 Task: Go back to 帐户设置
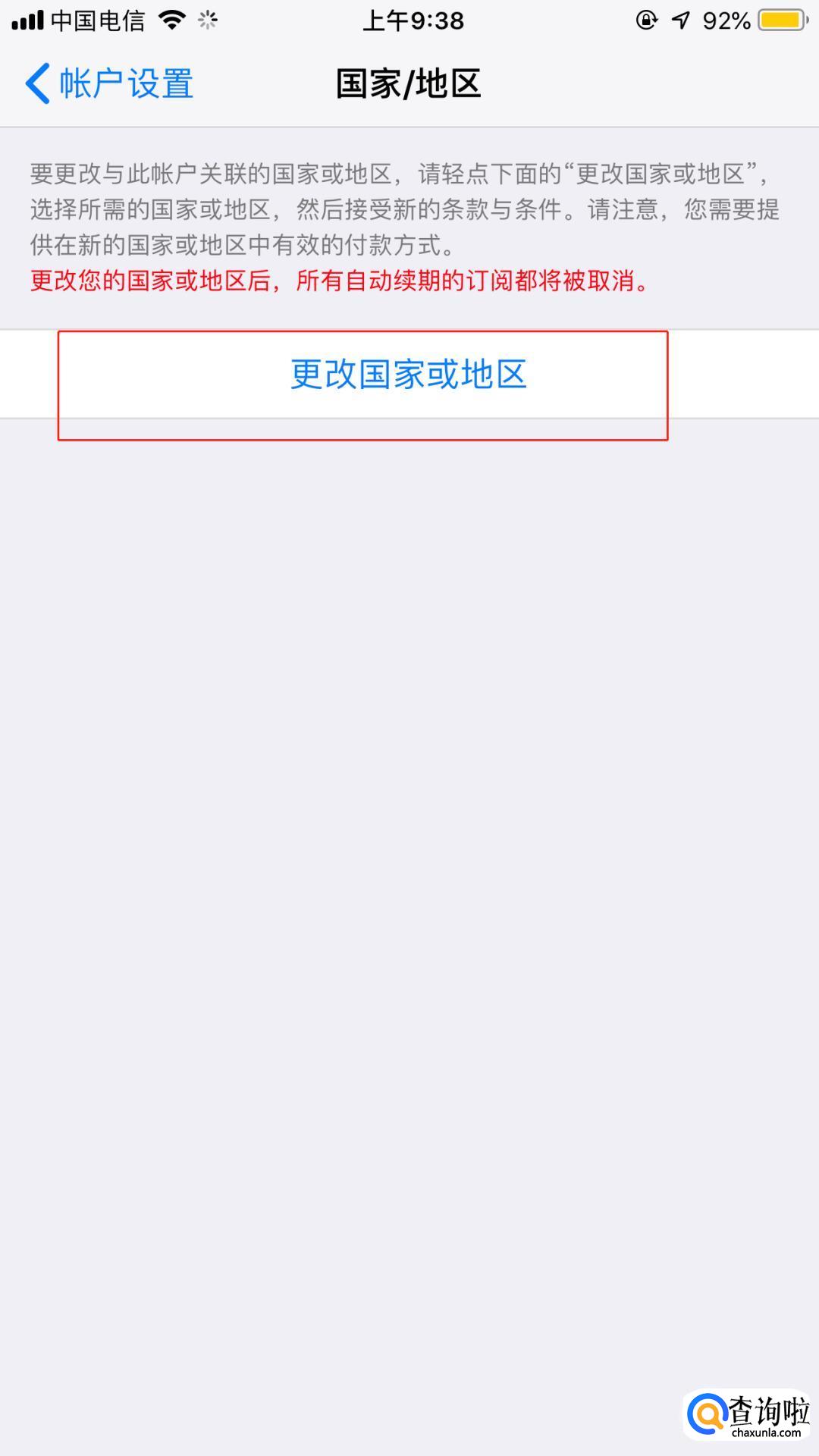click(x=108, y=83)
